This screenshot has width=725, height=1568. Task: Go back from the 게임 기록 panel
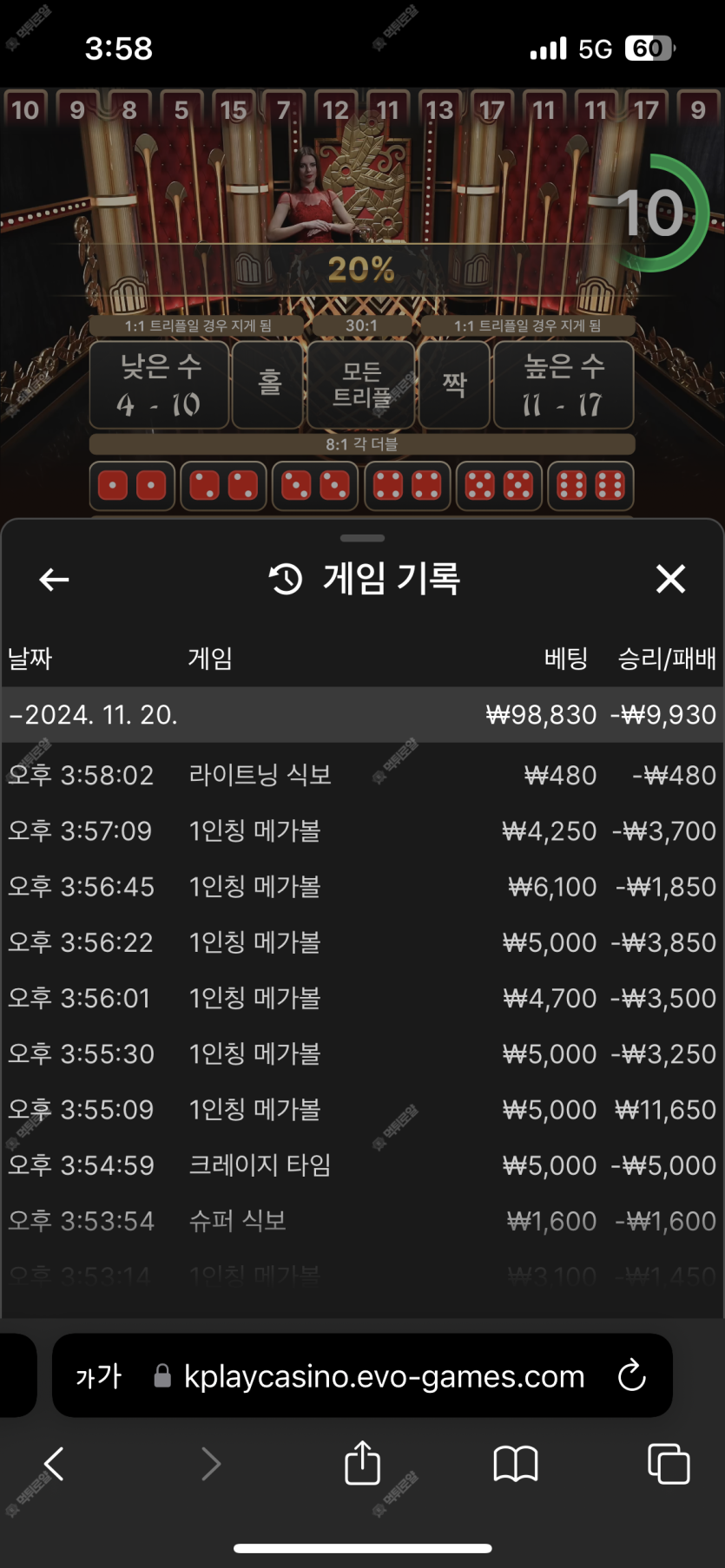pyautogui.click(x=54, y=580)
